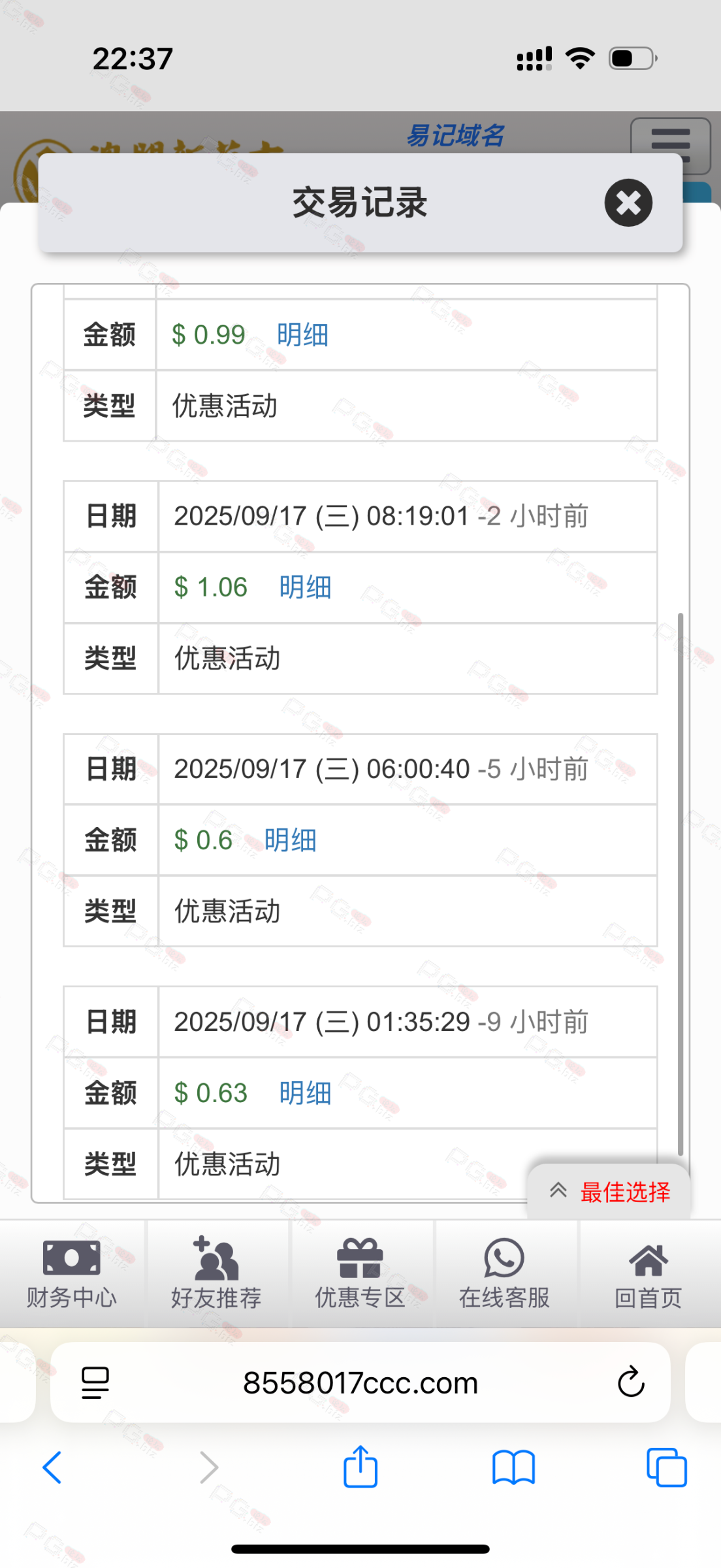The height and width of the screenshot is (1568, 721).
Task: Open Safari page settings menu
Action: pyautogui.click(x=95, y=1383)
